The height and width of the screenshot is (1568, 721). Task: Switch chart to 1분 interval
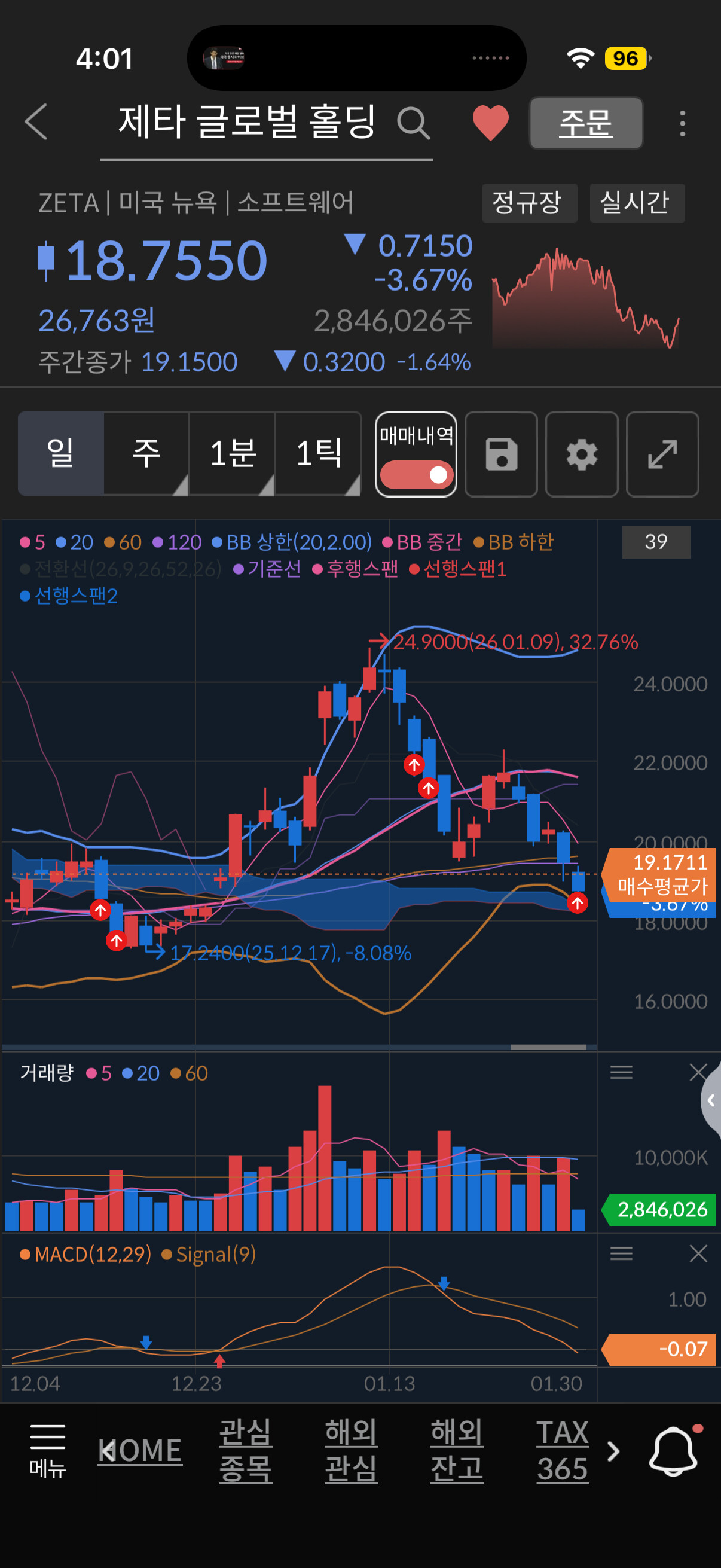233,453
